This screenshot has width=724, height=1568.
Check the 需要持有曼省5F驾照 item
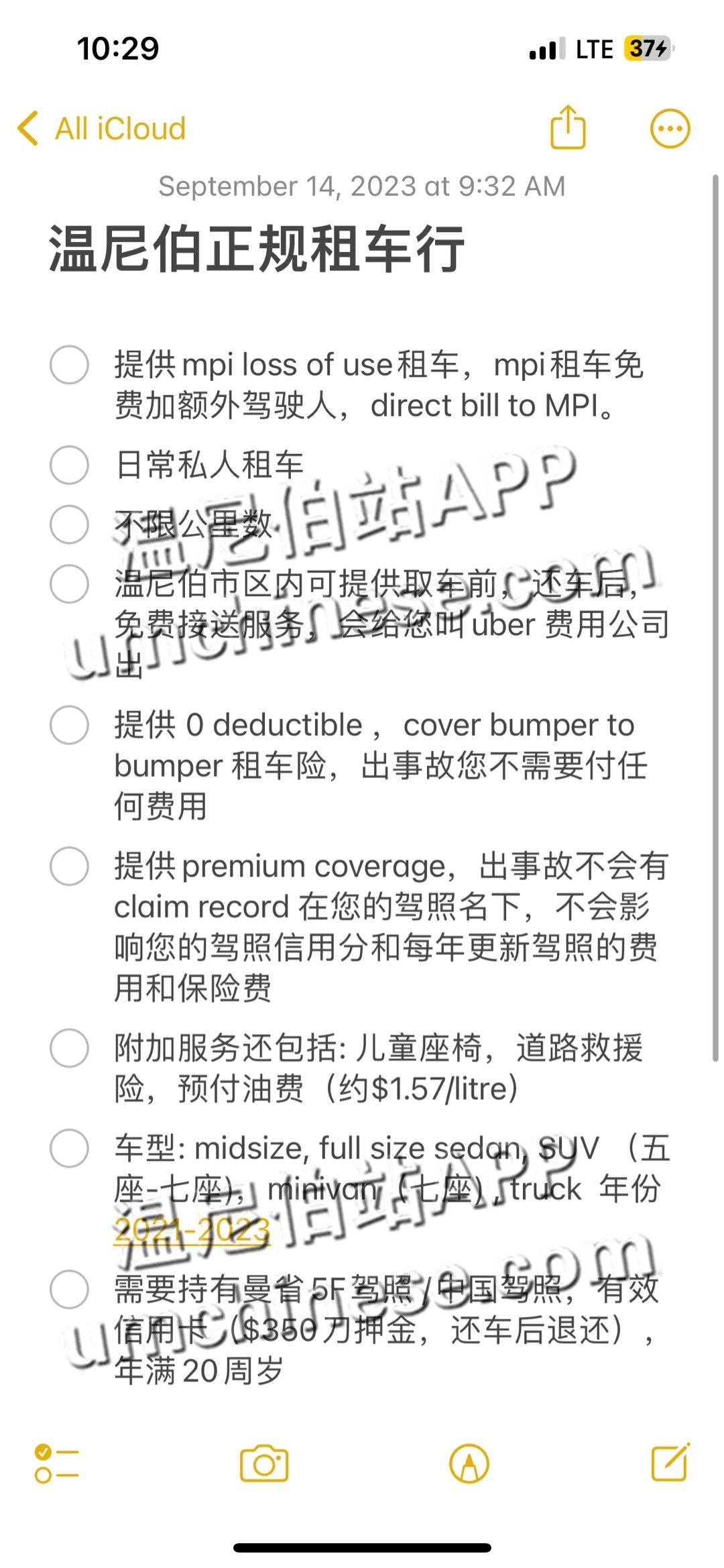[x=69, y=1289]
